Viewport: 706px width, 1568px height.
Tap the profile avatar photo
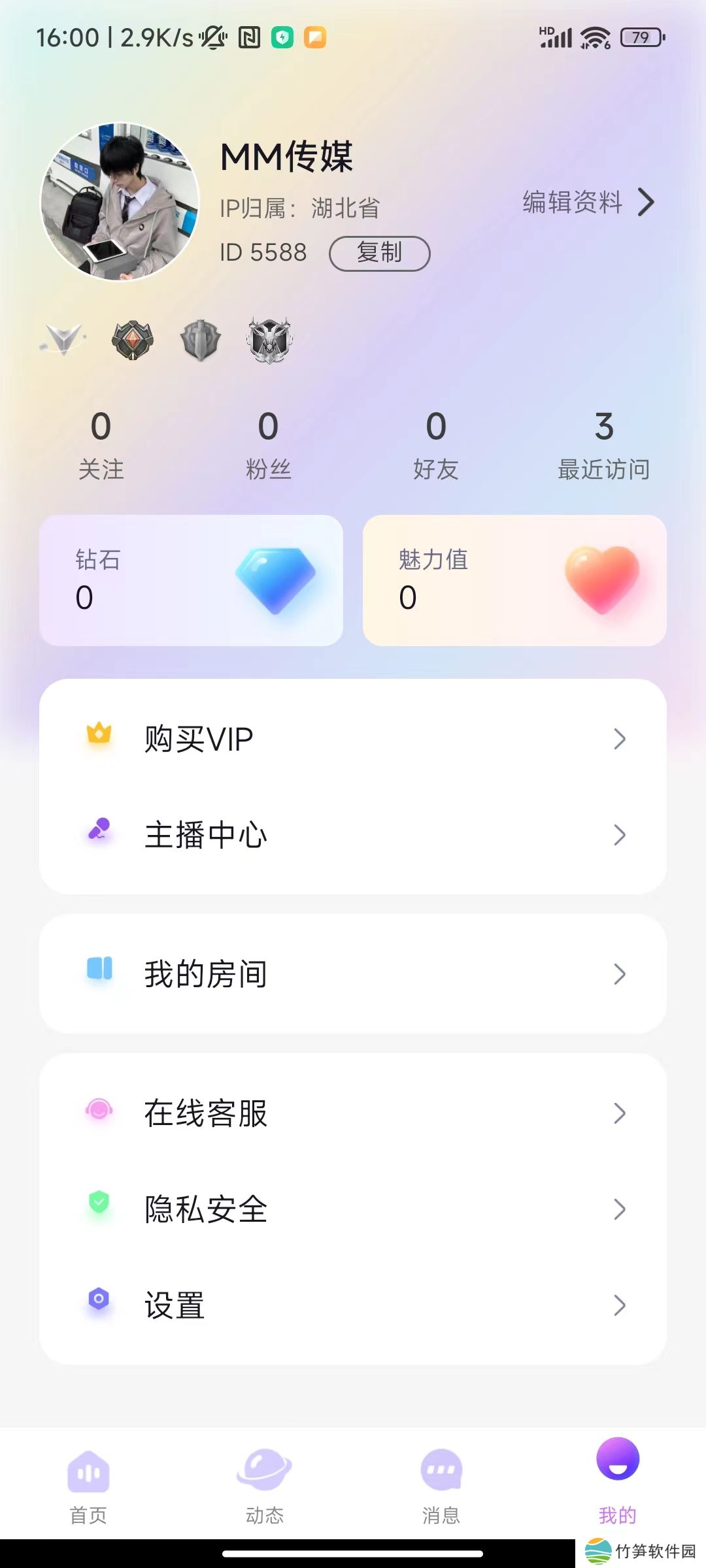[x=120, y=202]
